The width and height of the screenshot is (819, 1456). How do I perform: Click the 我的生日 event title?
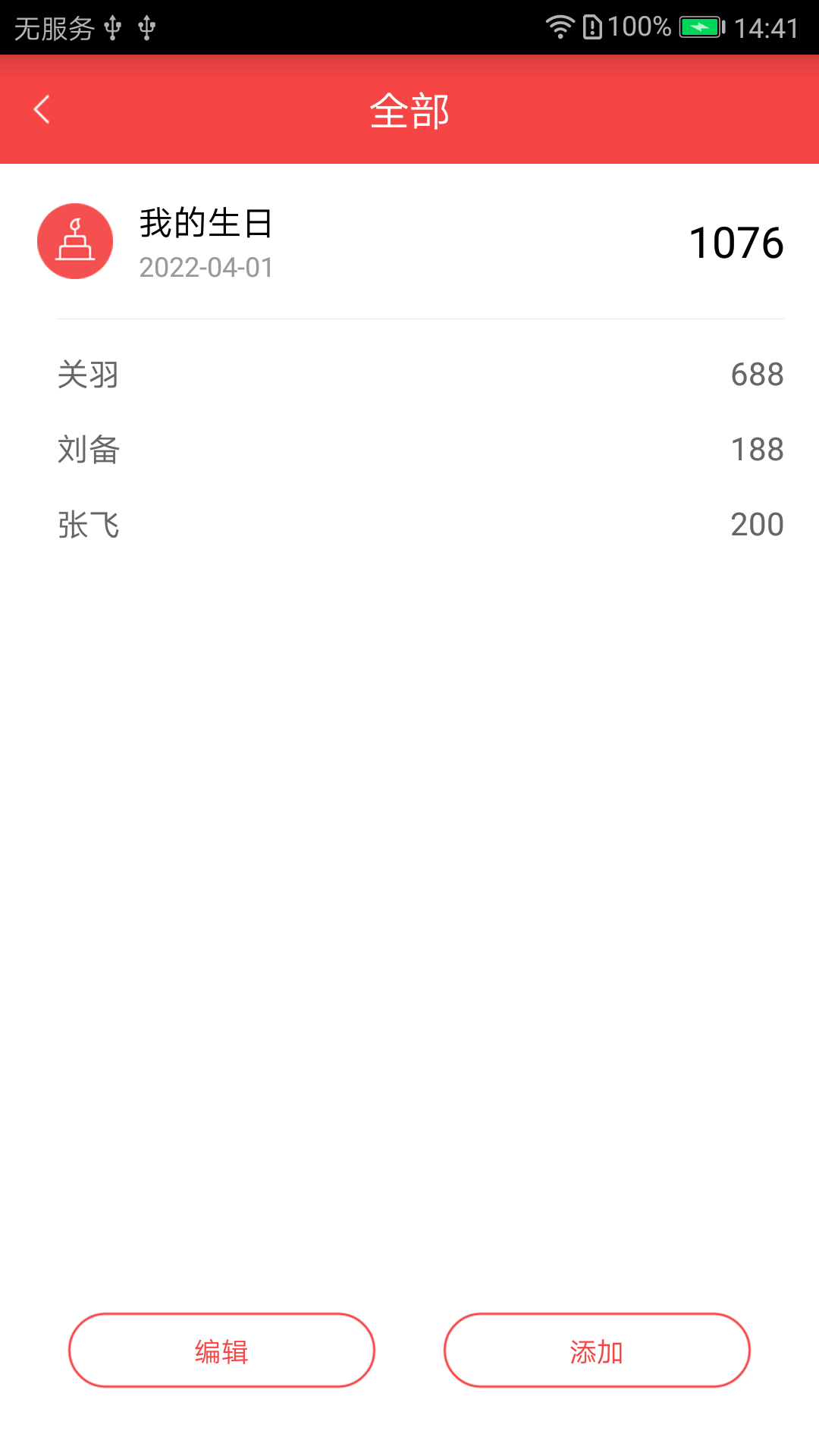click(206, 221)
